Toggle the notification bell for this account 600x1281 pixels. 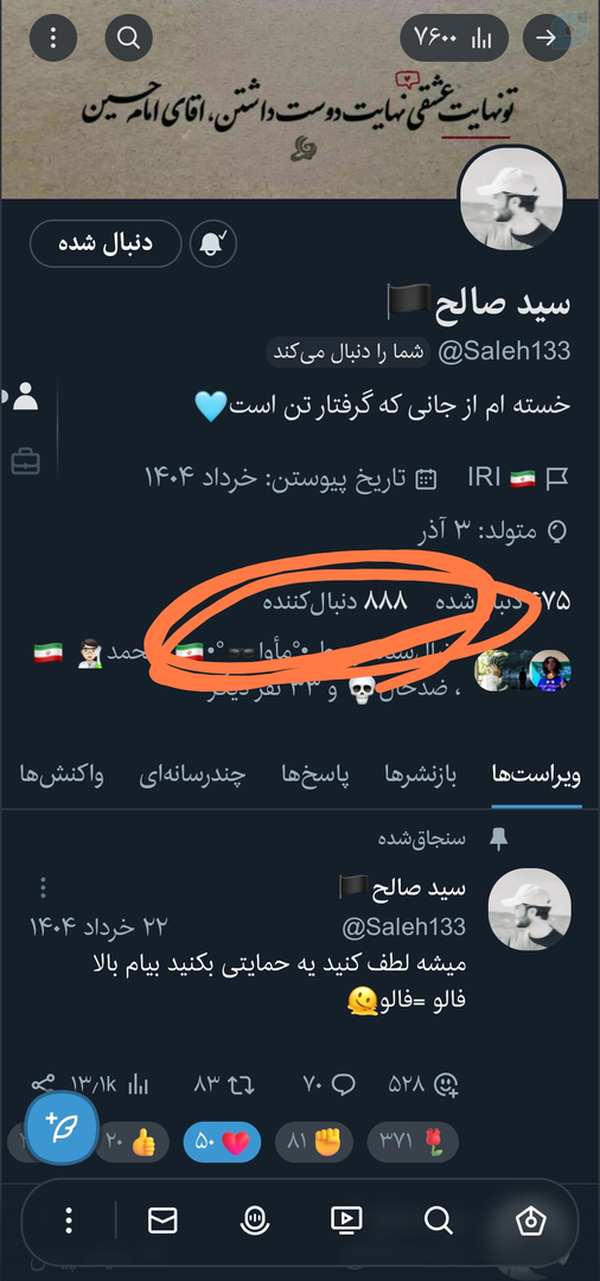[x=213, y=244]
